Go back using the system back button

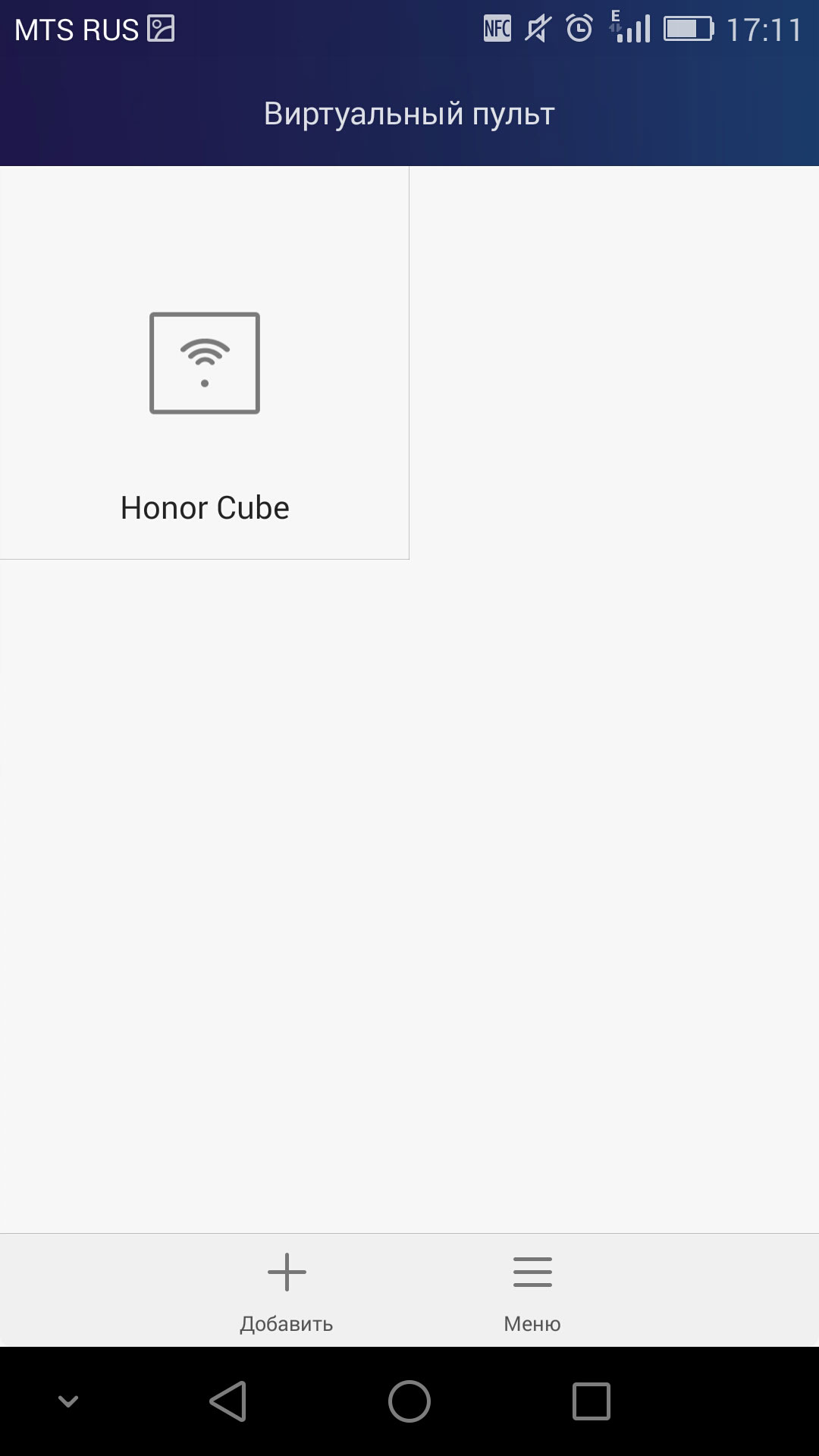(x=228, y=1401)
